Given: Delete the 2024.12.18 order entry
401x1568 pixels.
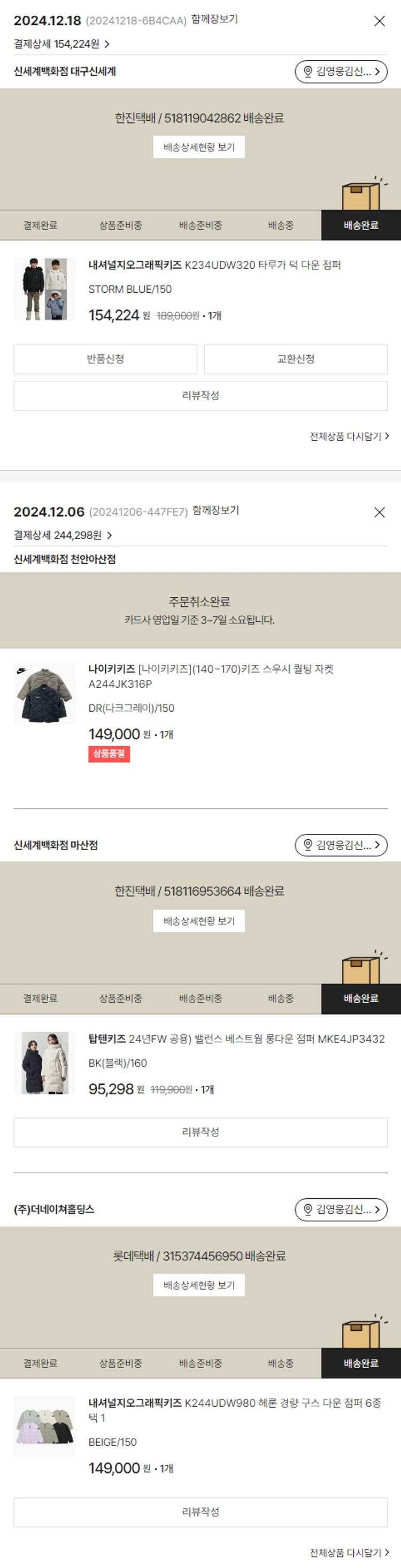Looking at the screenshot, I should click(379, 21).
